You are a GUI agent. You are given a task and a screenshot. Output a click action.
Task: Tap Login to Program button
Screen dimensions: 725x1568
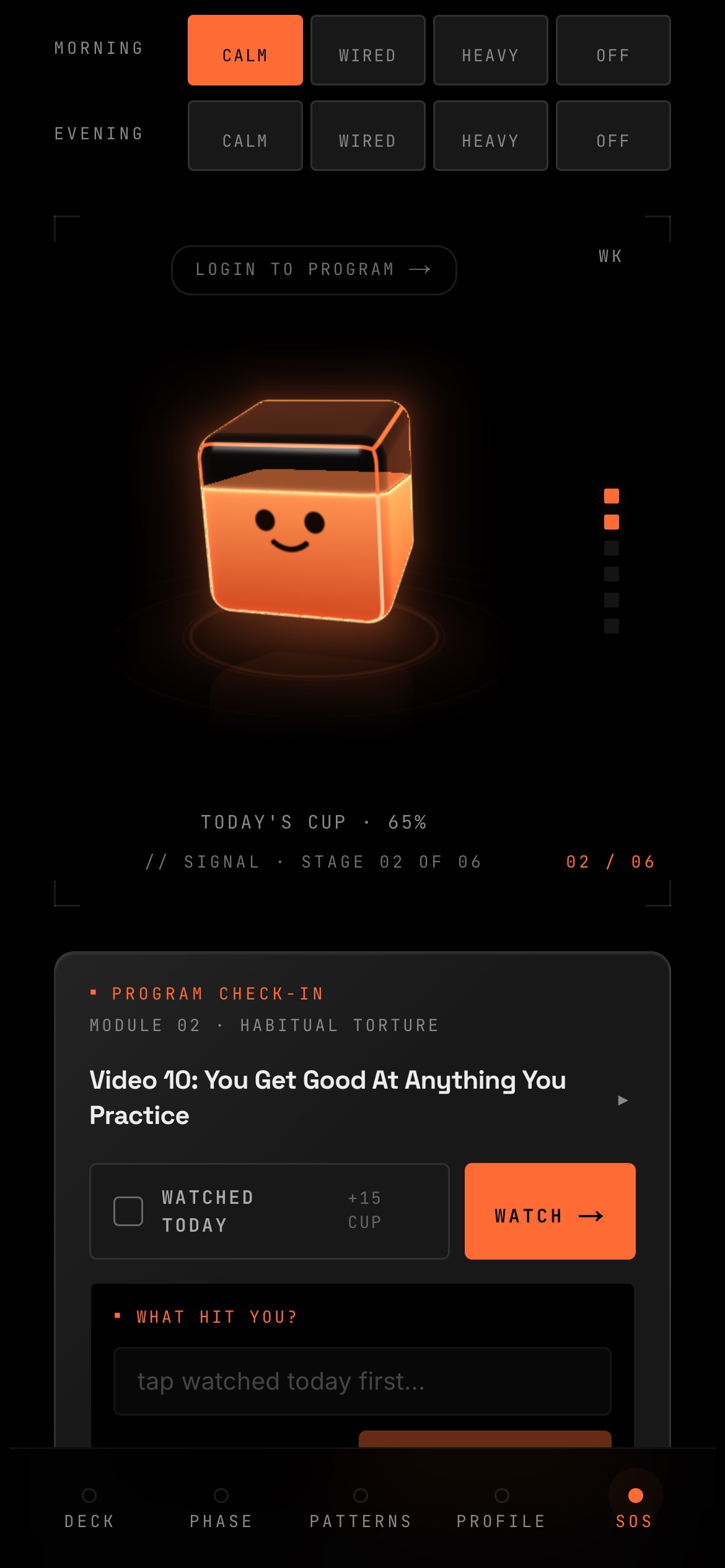pyautogui.click(x=314, y=270)
